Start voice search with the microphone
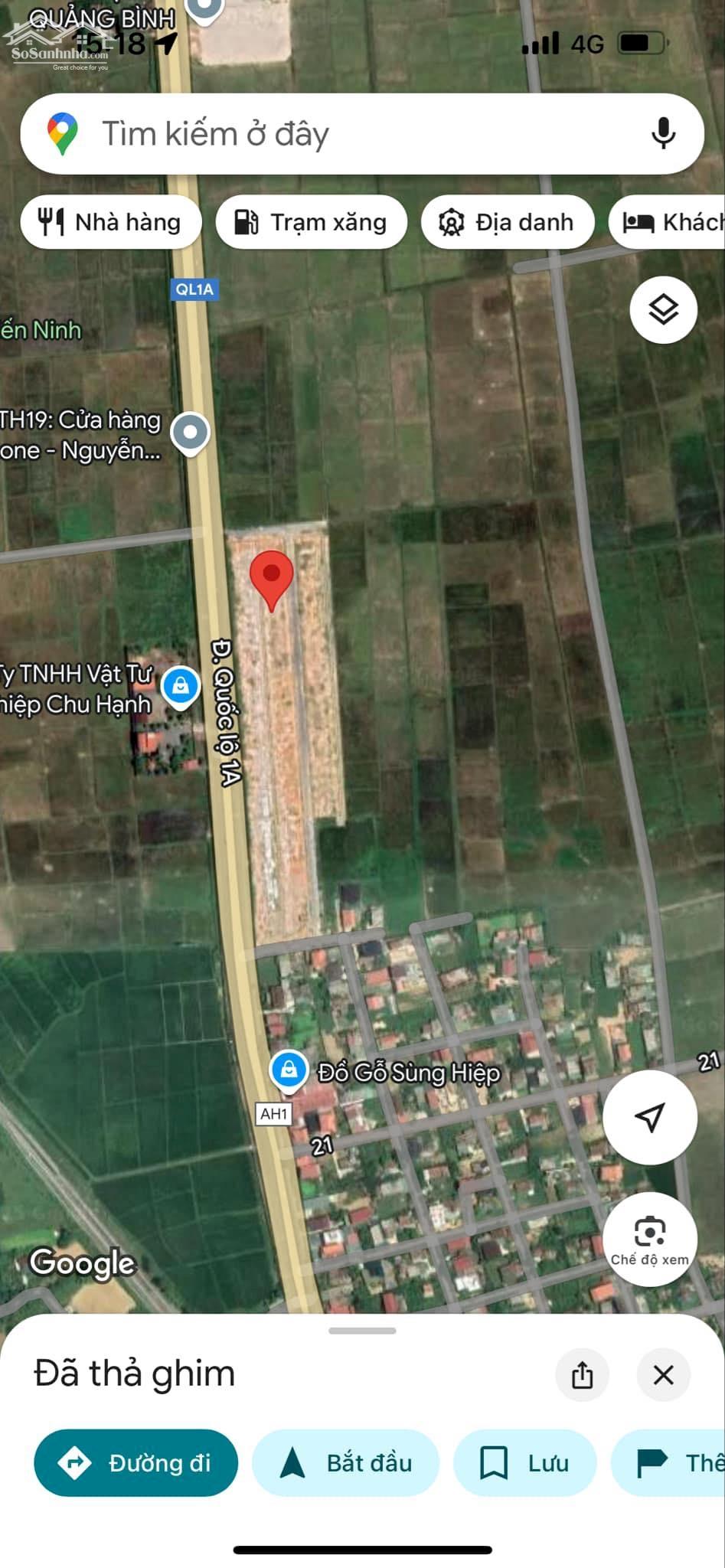725x1568 pixels. coord(663,134)
